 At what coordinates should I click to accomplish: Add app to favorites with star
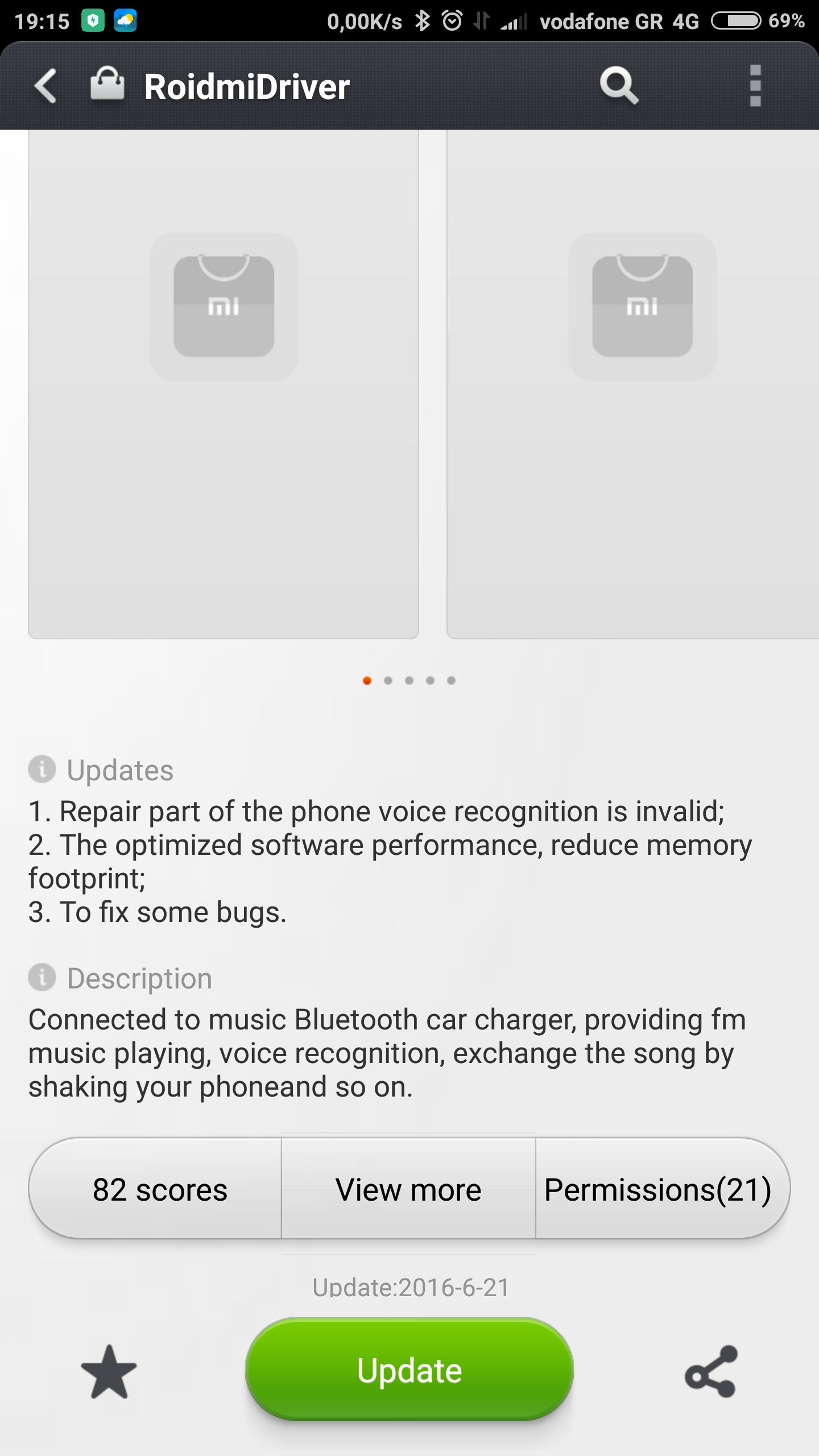(109, 1372)
